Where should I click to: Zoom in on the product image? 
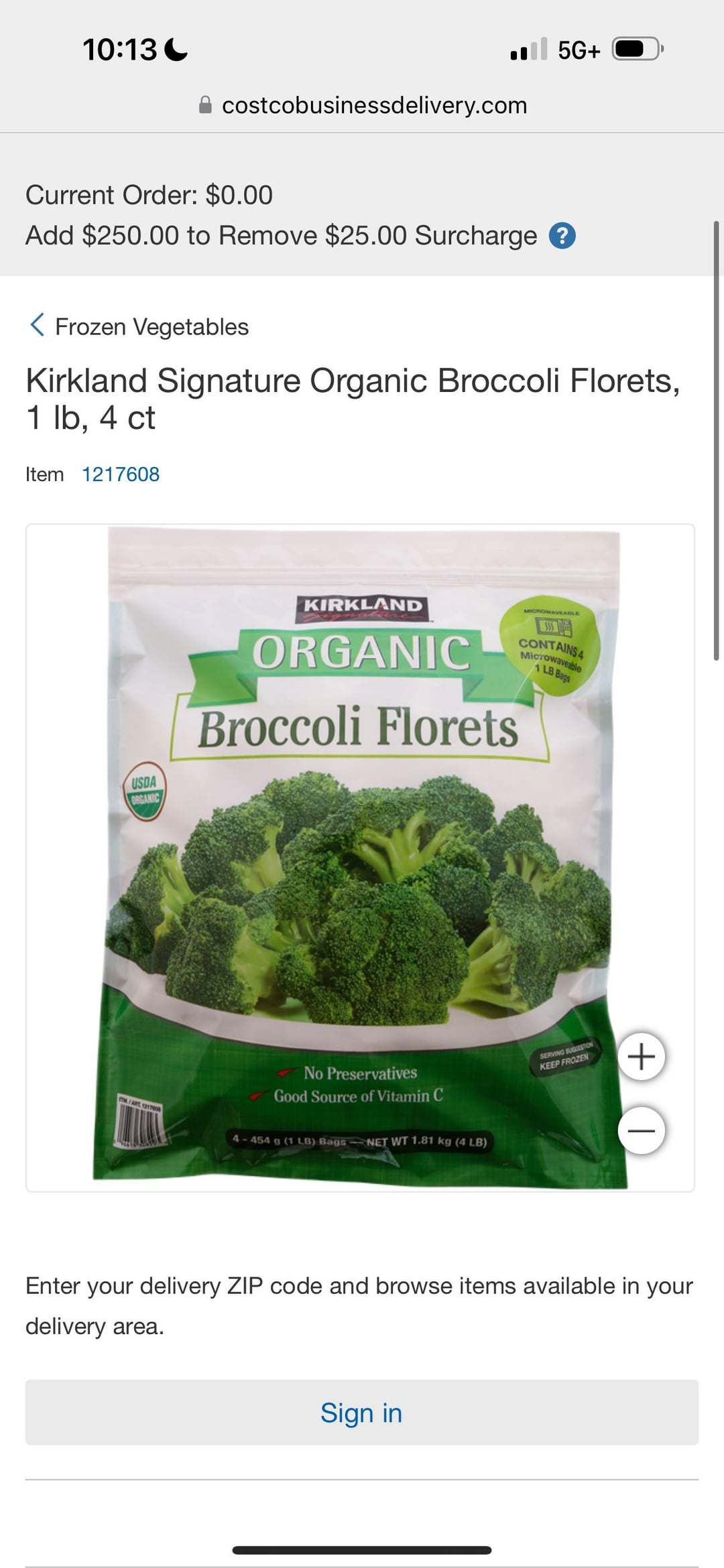coord(641,1057)
